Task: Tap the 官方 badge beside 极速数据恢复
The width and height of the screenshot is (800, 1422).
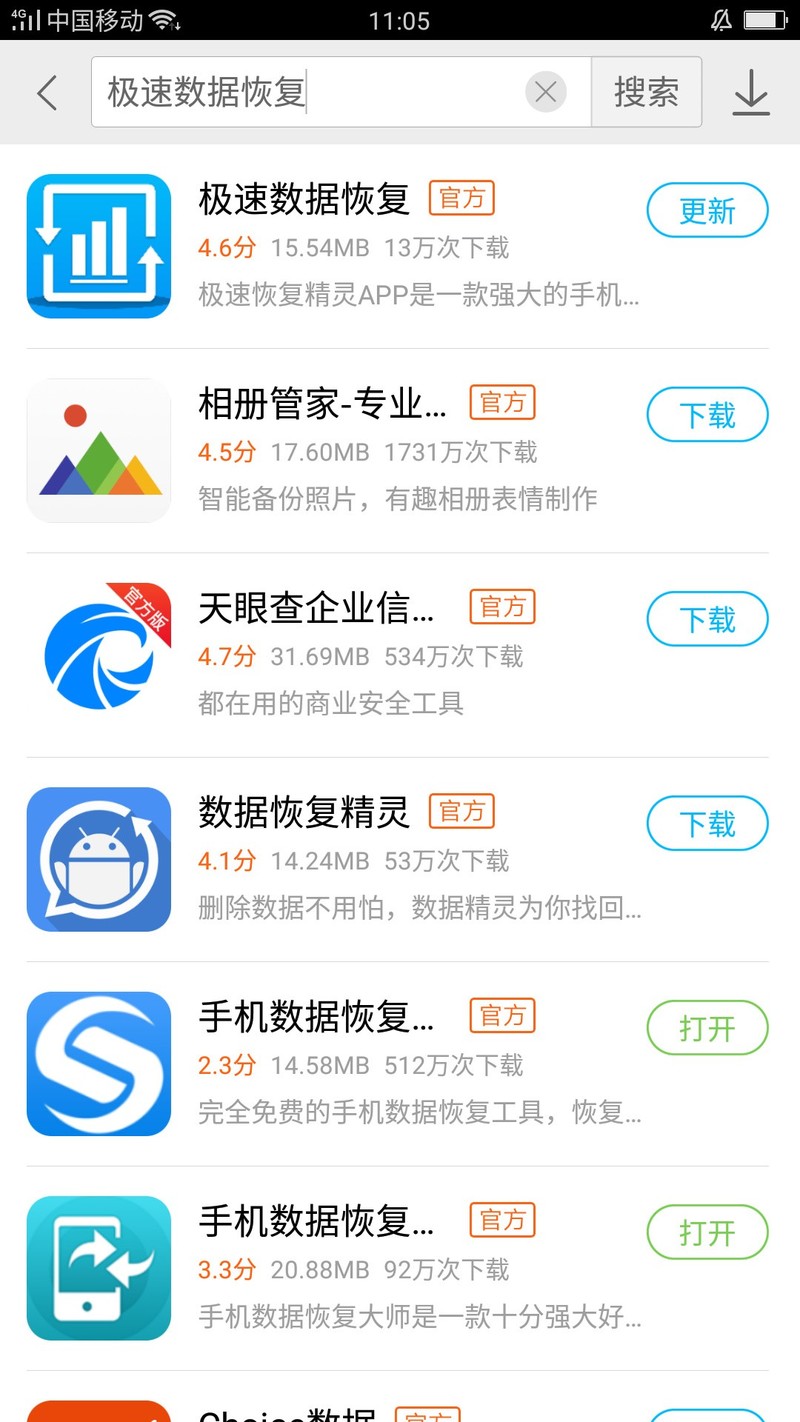Action: click(x=462, y=198)
